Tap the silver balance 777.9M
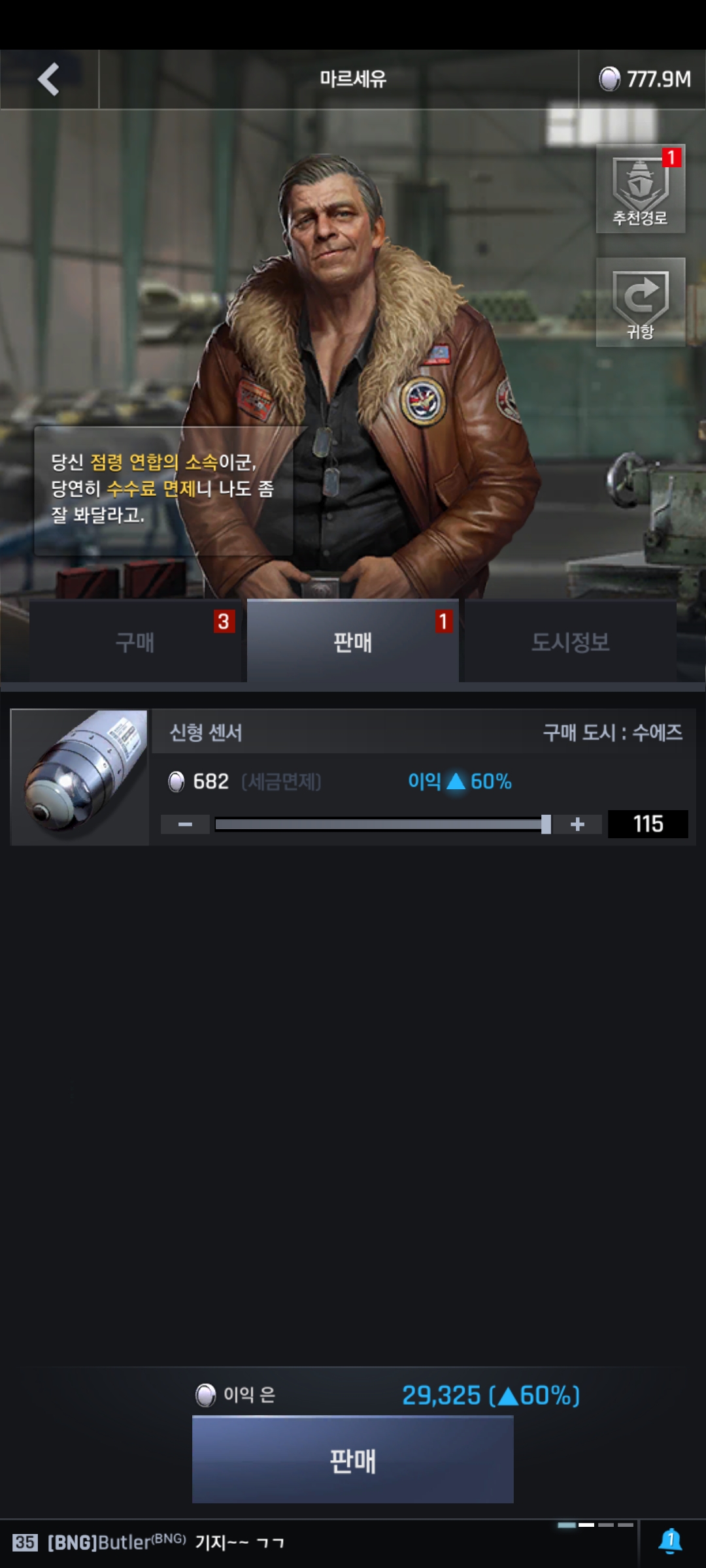Screen dimensions: 706x1568 click(x=645, y=80)
